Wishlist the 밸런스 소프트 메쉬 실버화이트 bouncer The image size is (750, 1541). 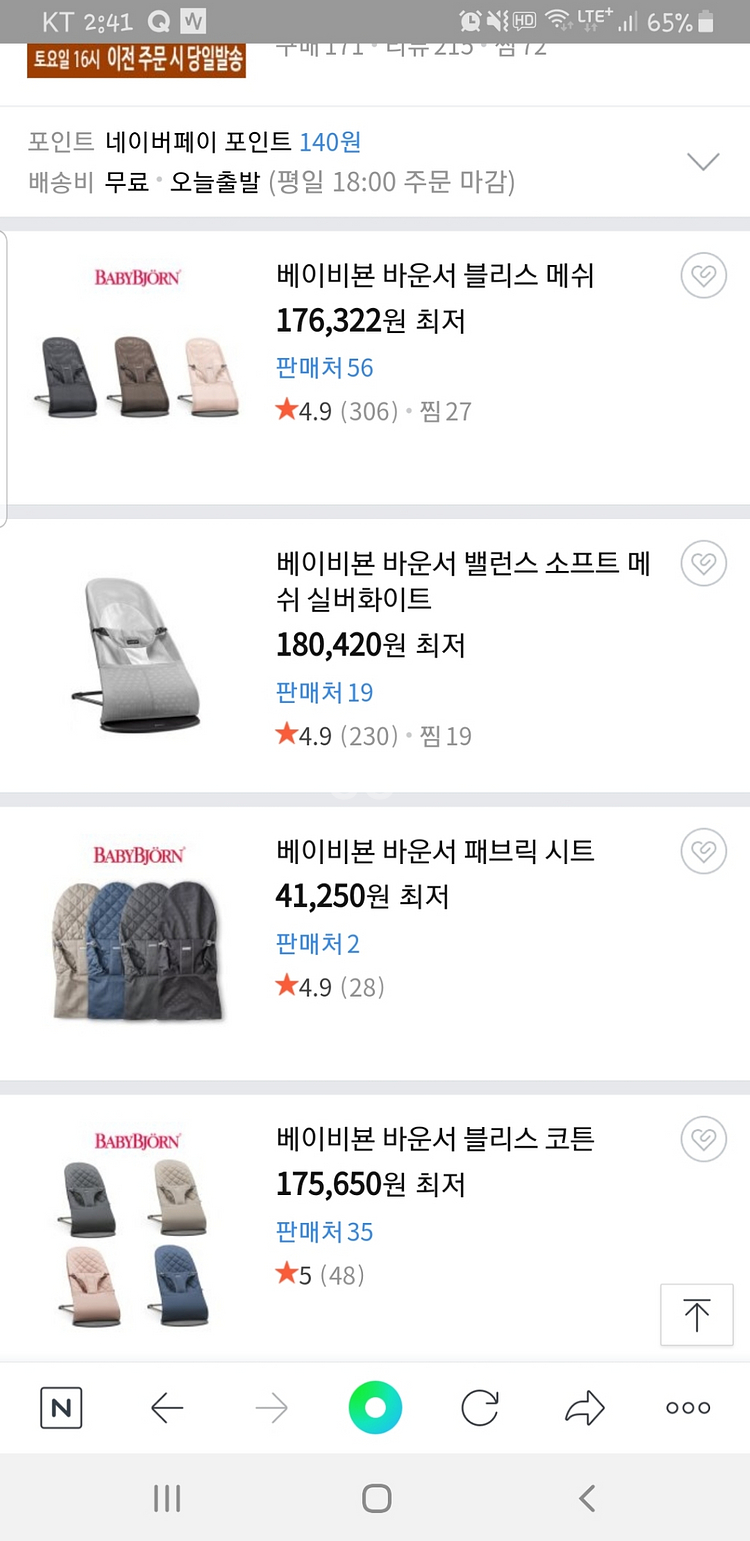pyautogui.click(x=703, y=564)
